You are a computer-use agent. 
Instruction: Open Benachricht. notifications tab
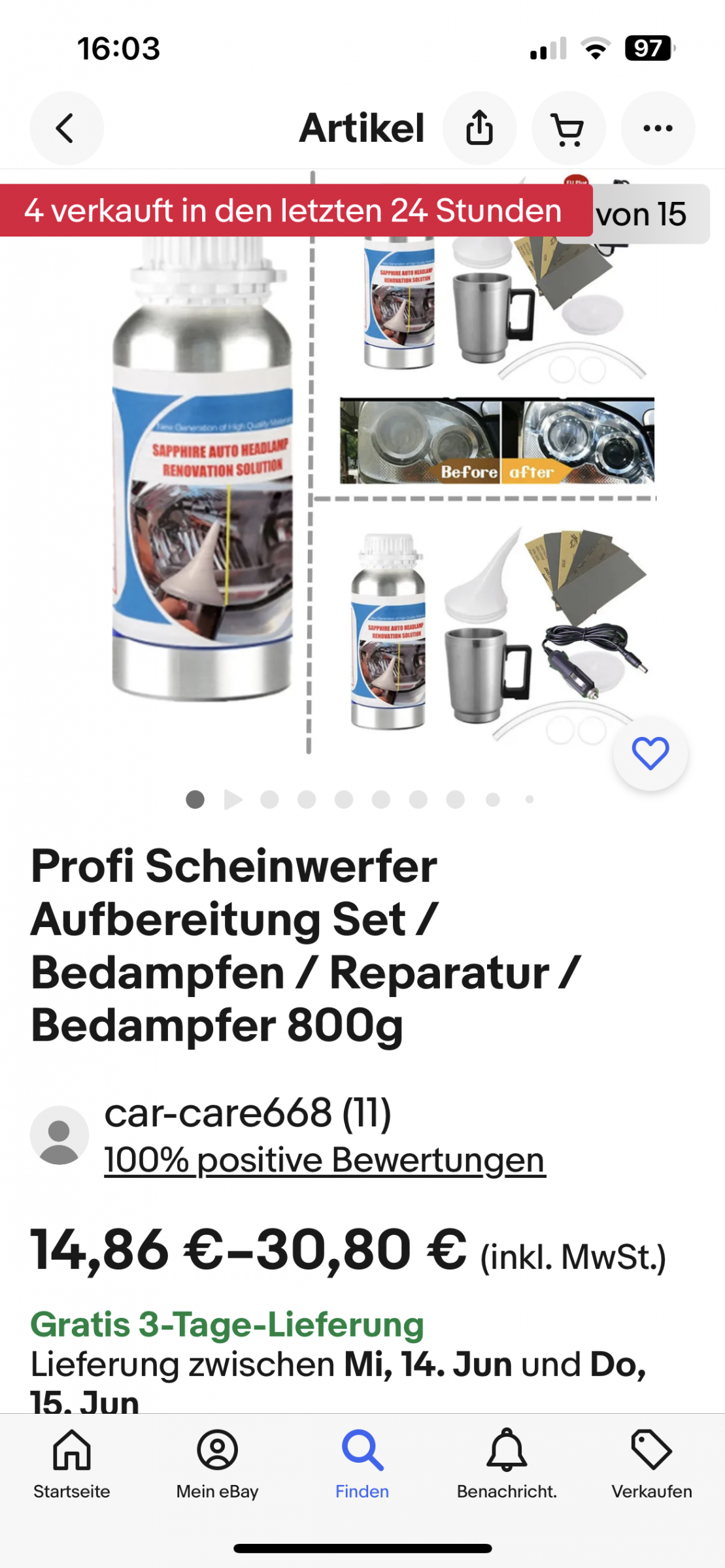click(507, 1464)
